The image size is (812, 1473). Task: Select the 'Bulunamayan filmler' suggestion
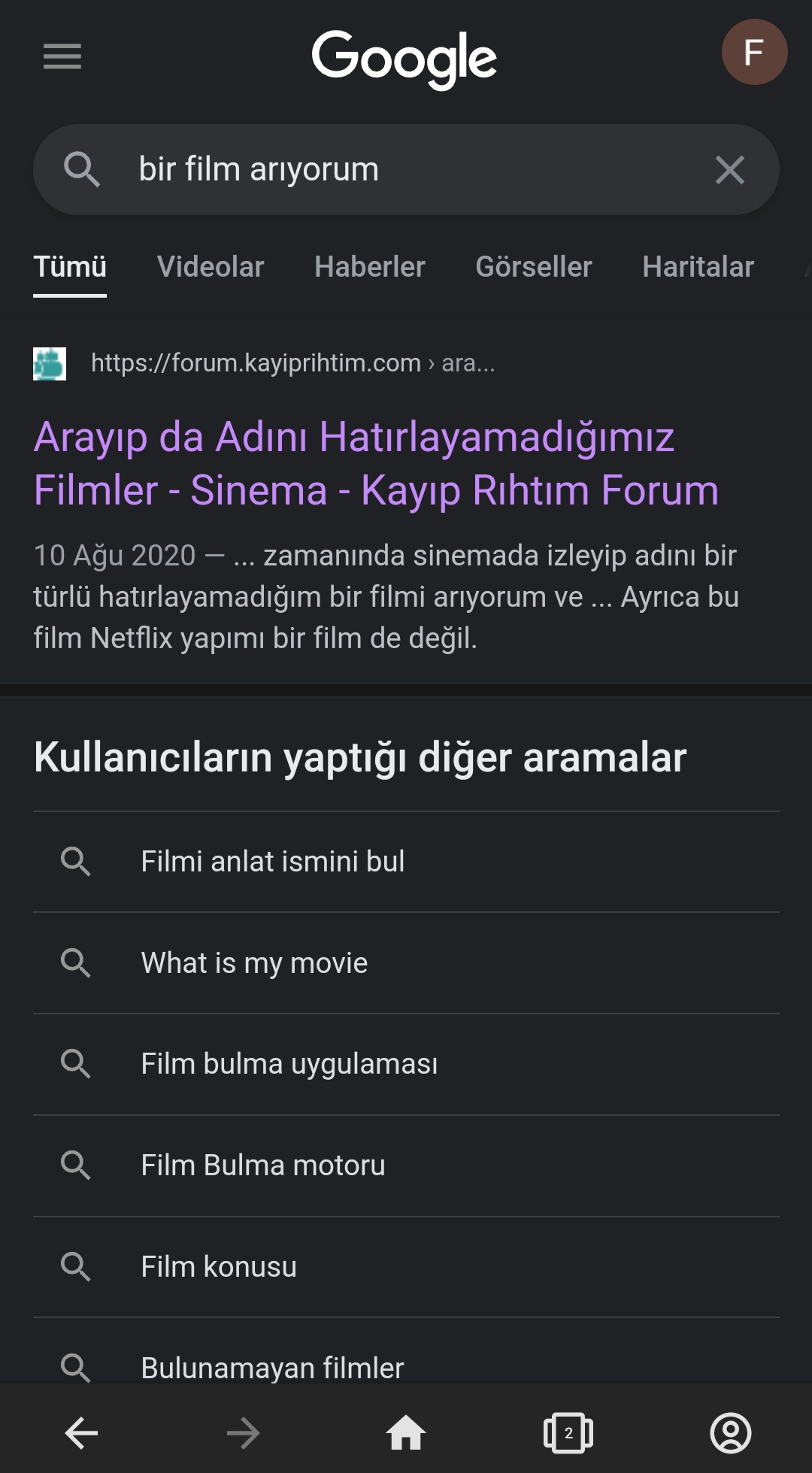272,1367
